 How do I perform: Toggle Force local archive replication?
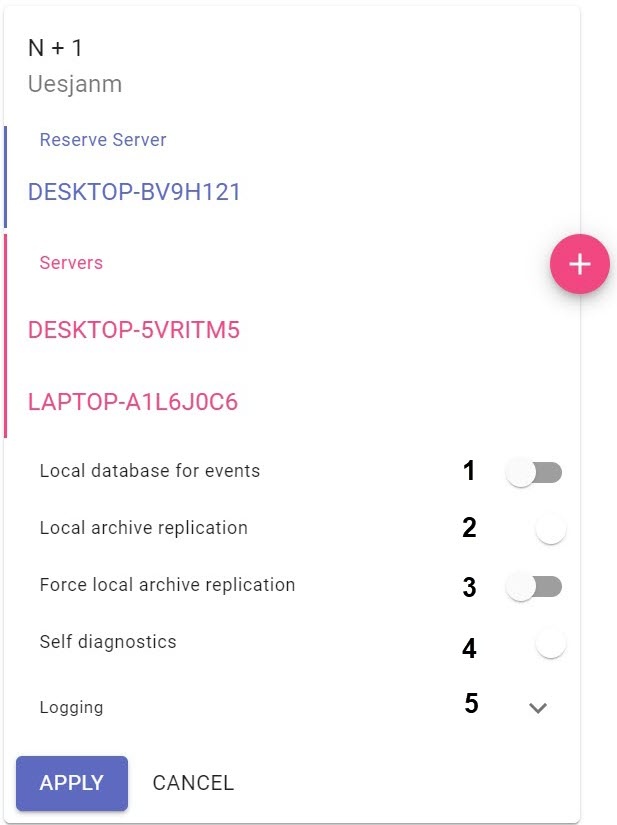(534, 587)
